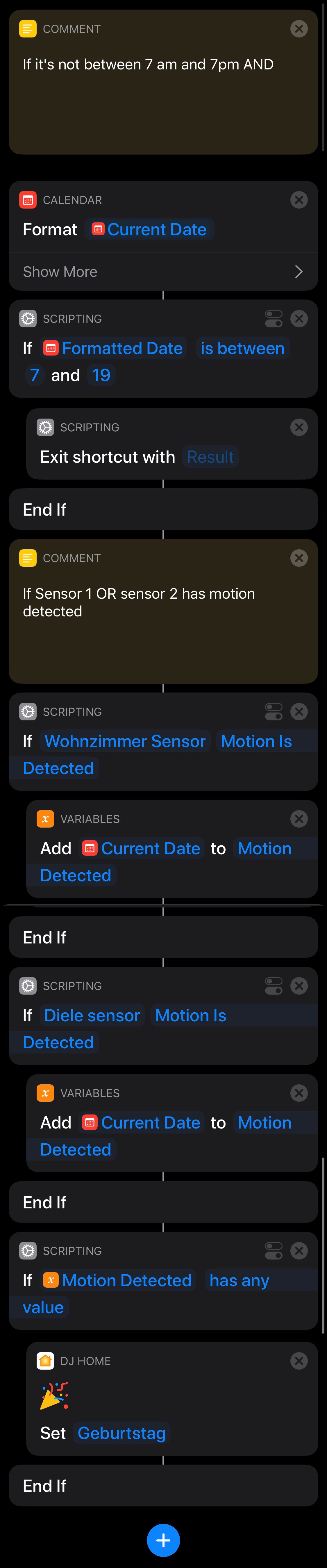Remove the Exit shortcut with Result action
The width and height of the screenshot is (327, 1568).
tap(299, 427)
